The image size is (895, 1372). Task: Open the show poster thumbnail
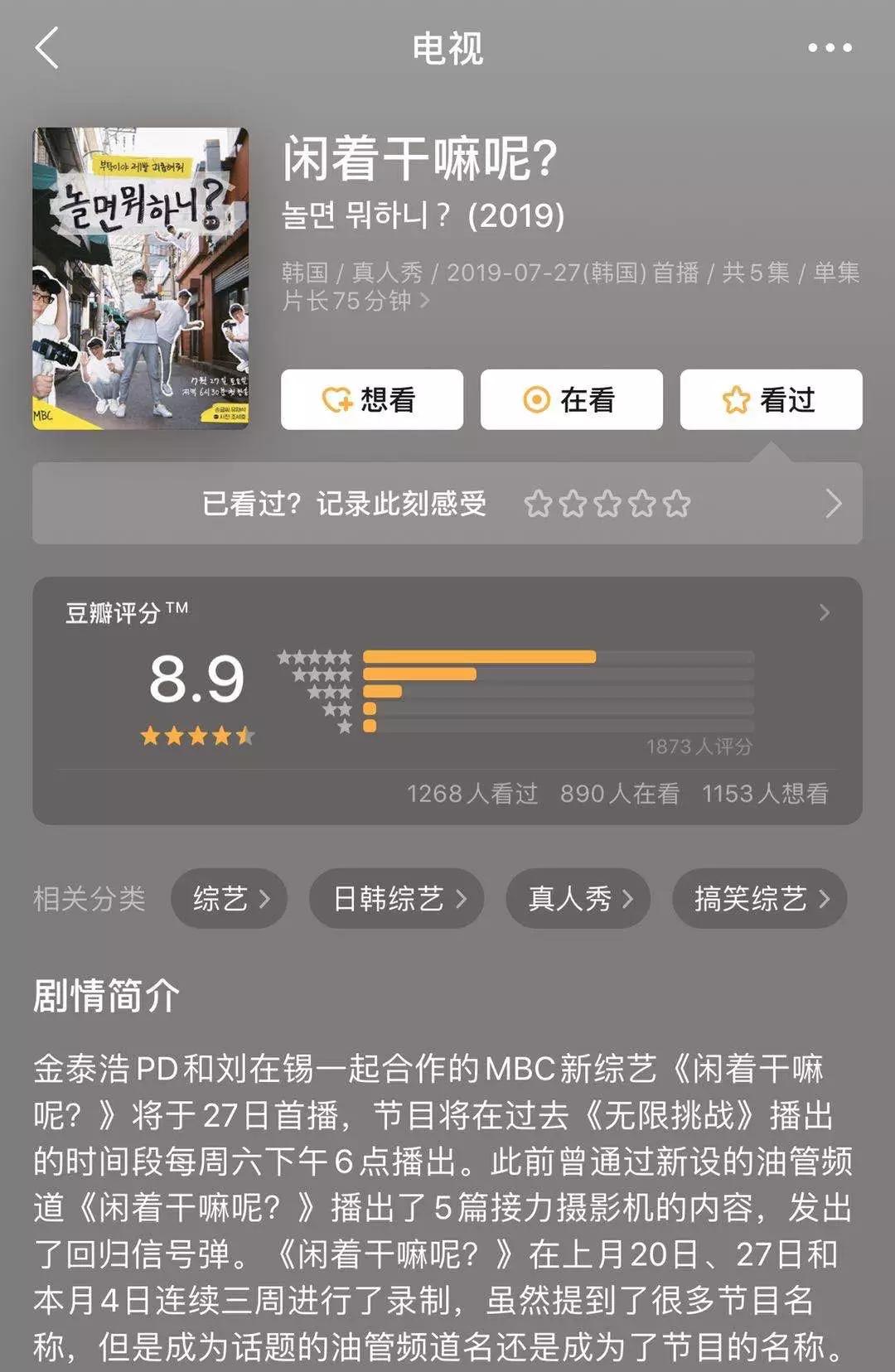pos(143,278)
